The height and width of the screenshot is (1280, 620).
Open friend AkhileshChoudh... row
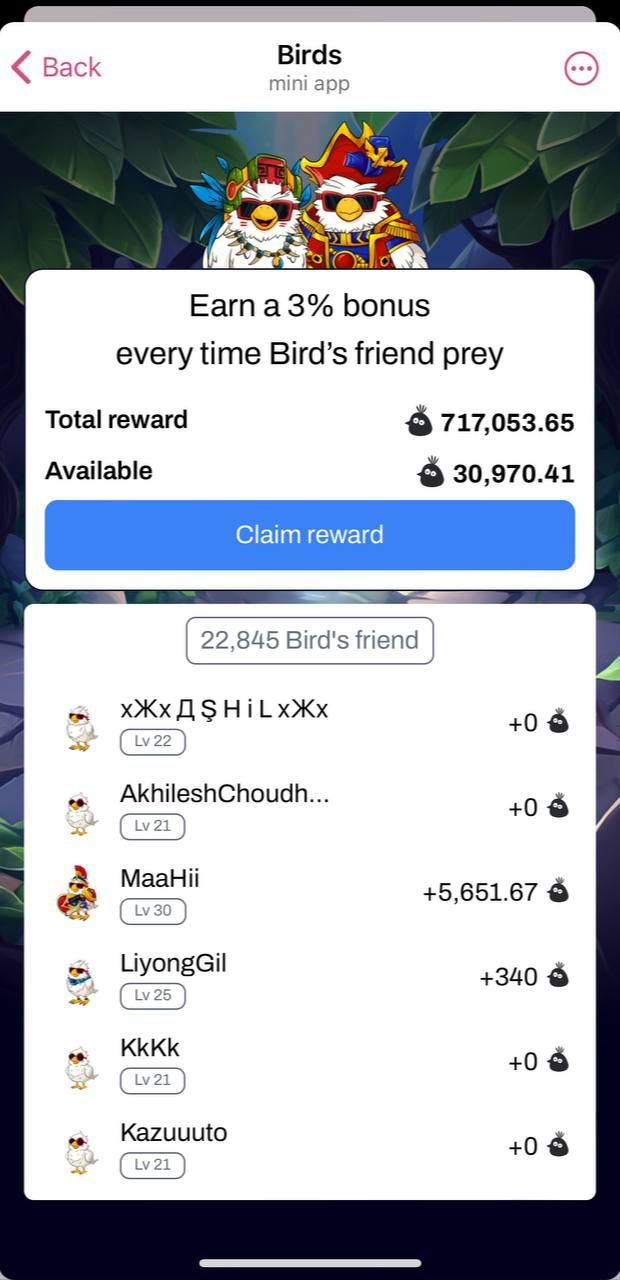click(x=310, y=809)
